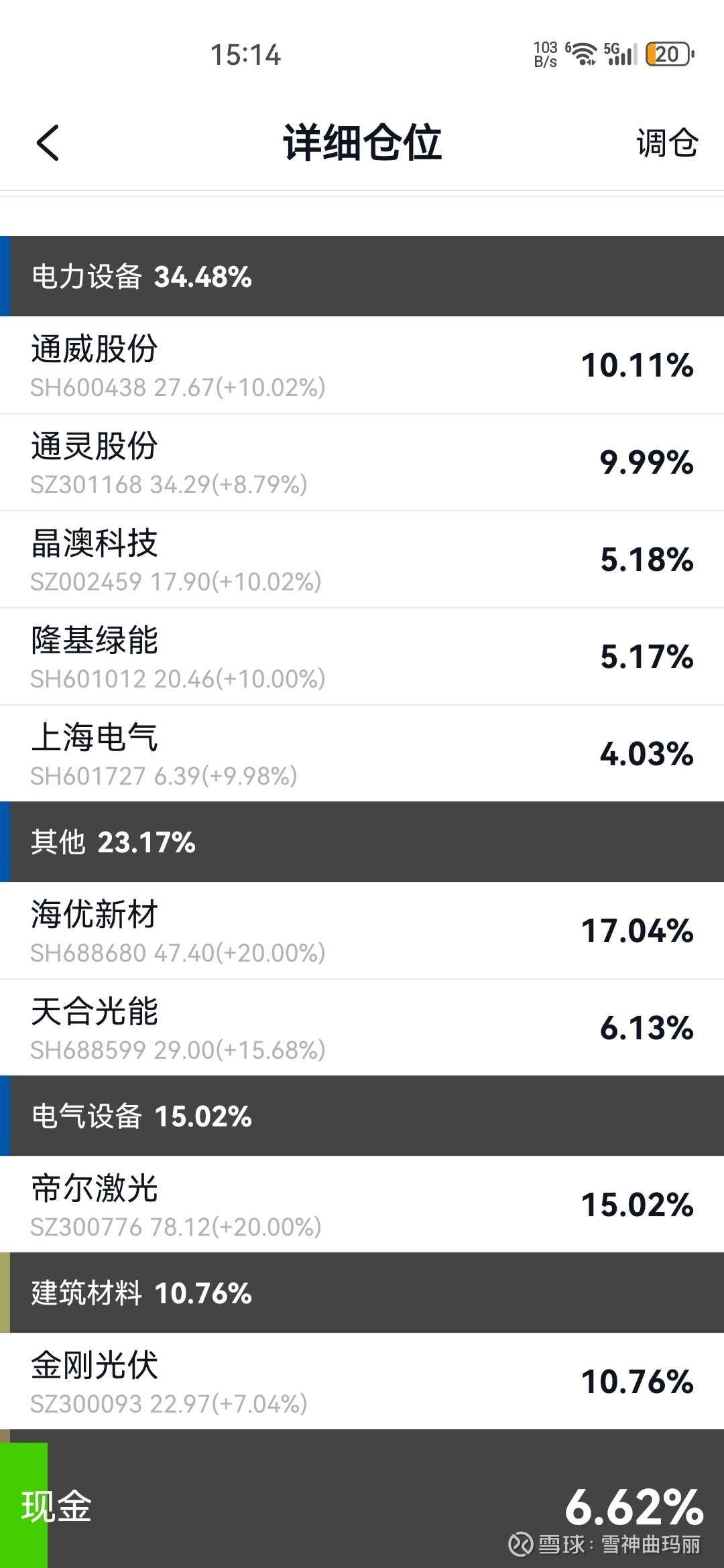Open the 通威股份 stock row
724x1568 pixels.
click(x=362, y=365)
